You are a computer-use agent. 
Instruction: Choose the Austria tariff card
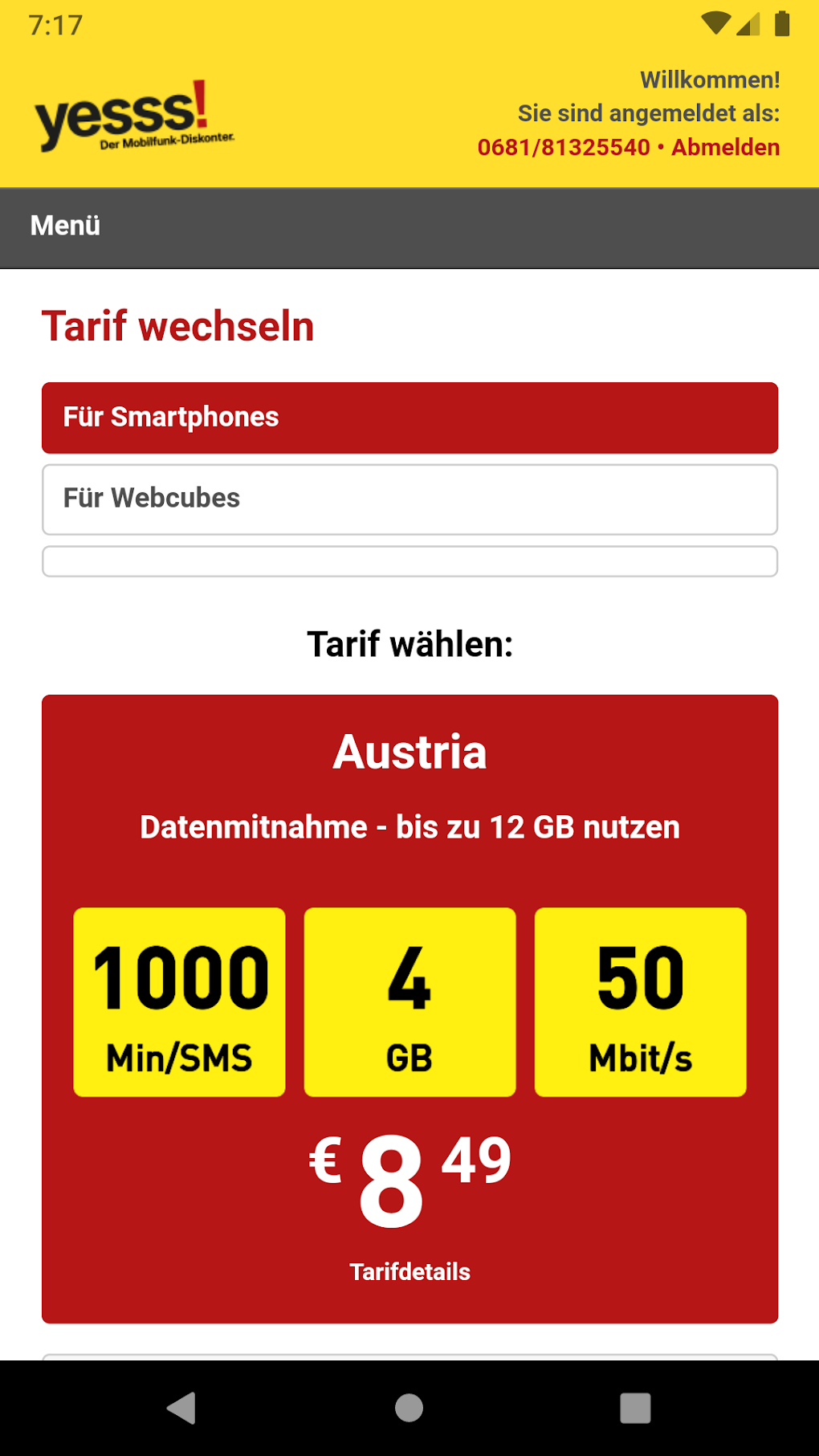[x=409, y=752]
